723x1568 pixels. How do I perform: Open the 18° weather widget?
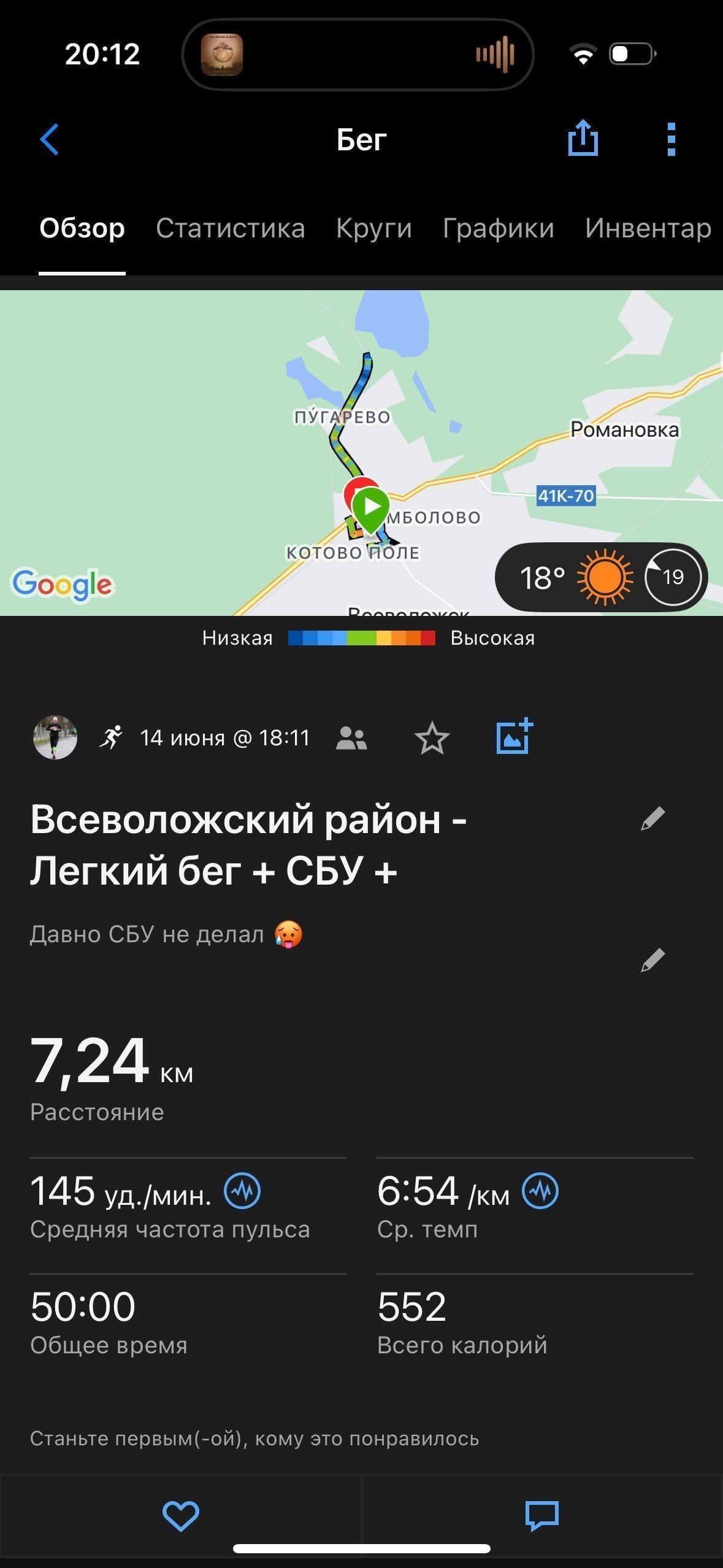point(601,577)
